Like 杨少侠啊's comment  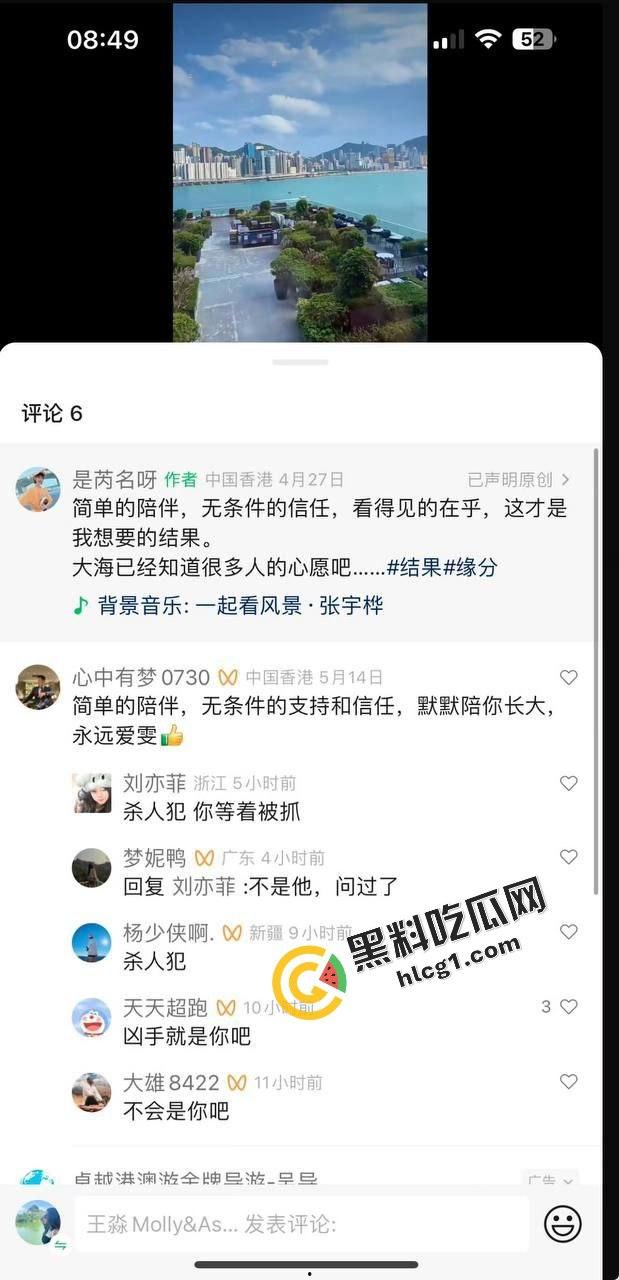click(x=568, y=932)
